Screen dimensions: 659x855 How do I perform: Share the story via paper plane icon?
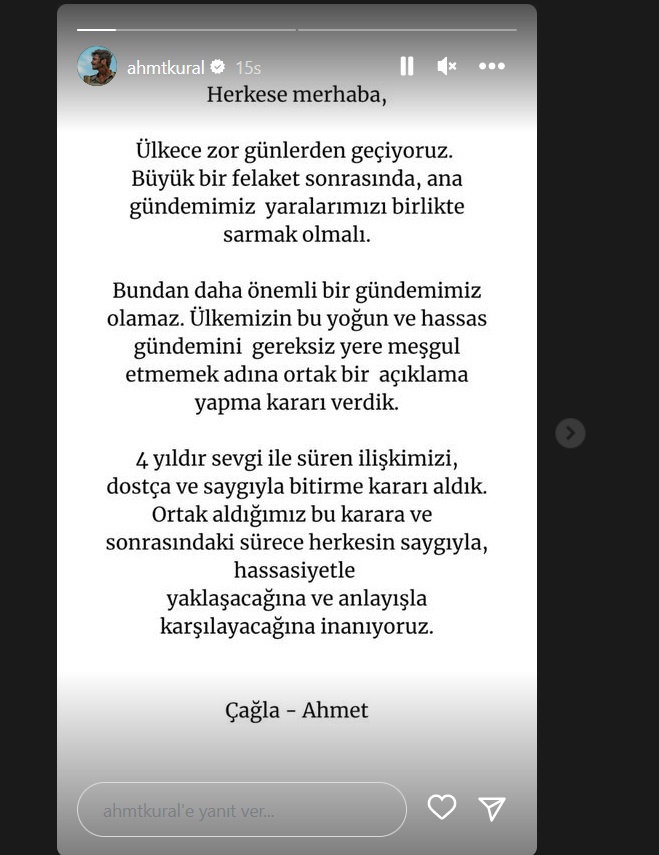(x=492, y=808)
